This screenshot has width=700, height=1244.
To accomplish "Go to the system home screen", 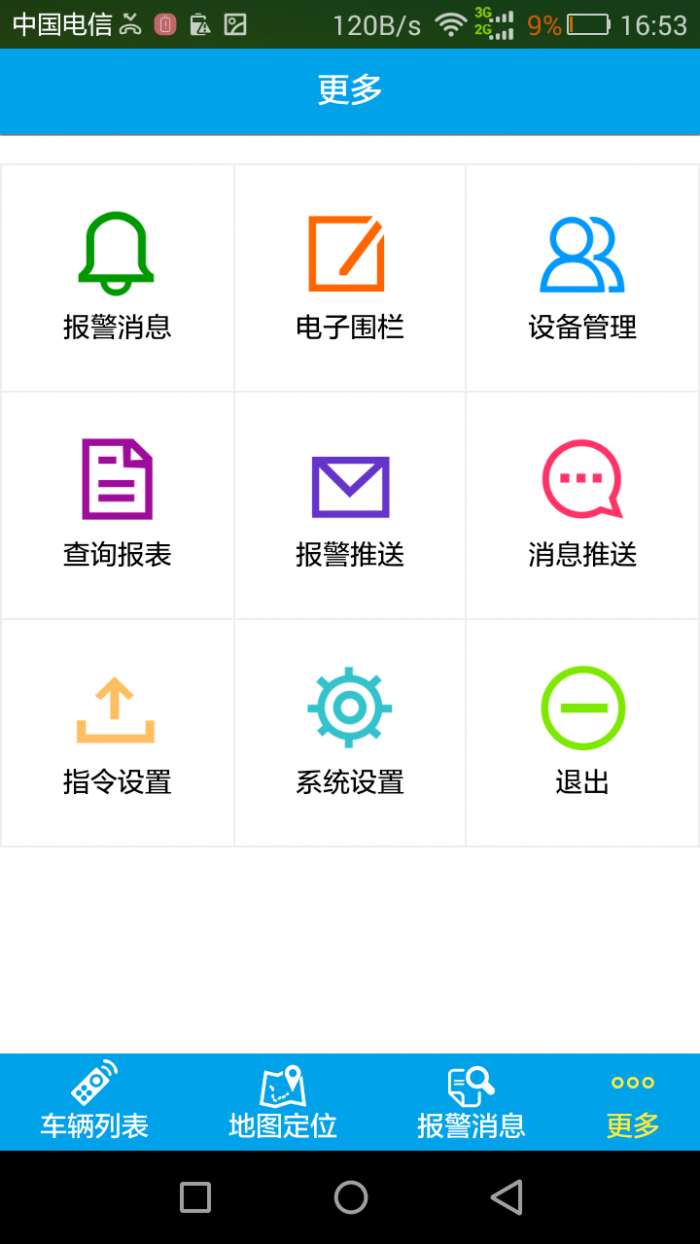I will (x=350, y=1197).
